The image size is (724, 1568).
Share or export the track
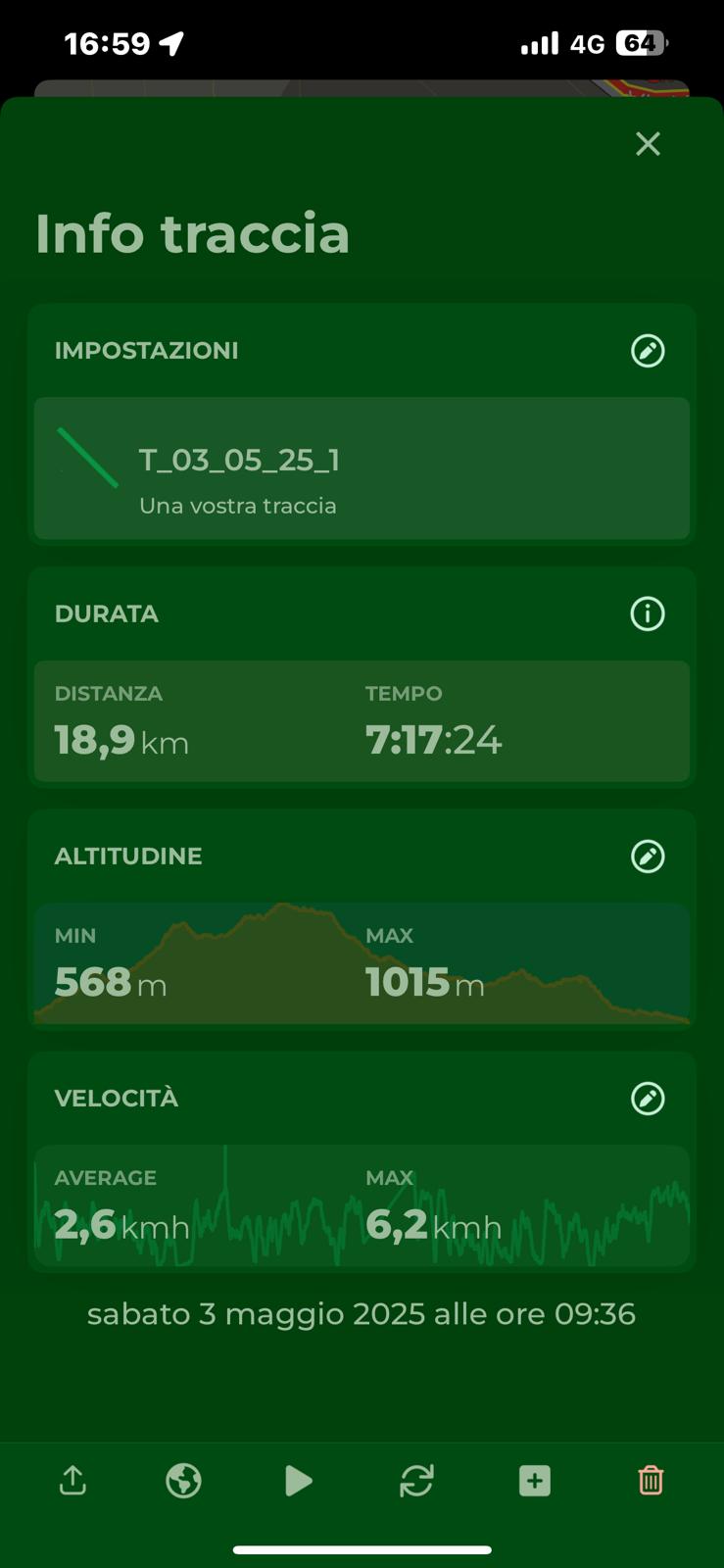tap(73, 1480)
